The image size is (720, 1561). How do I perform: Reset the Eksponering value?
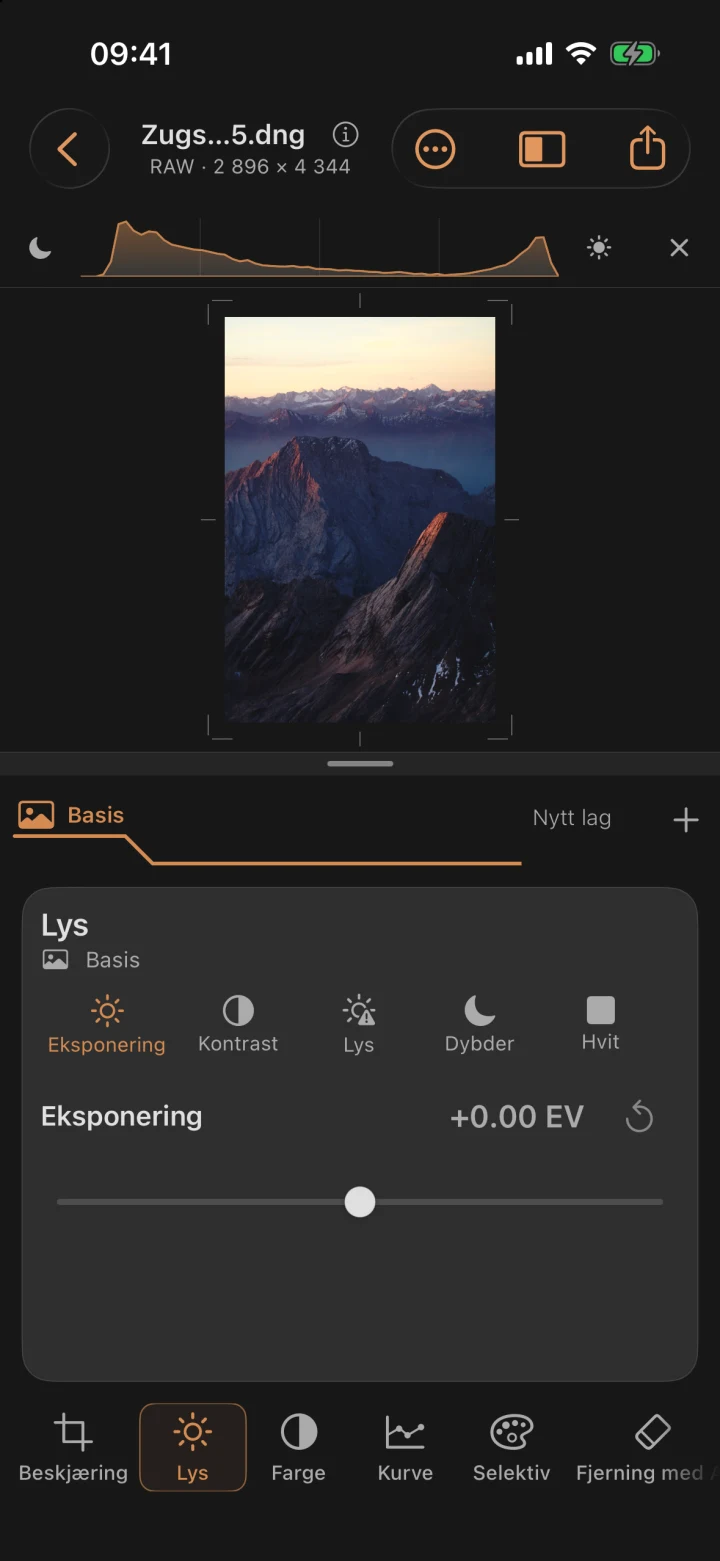point(639,1117)
